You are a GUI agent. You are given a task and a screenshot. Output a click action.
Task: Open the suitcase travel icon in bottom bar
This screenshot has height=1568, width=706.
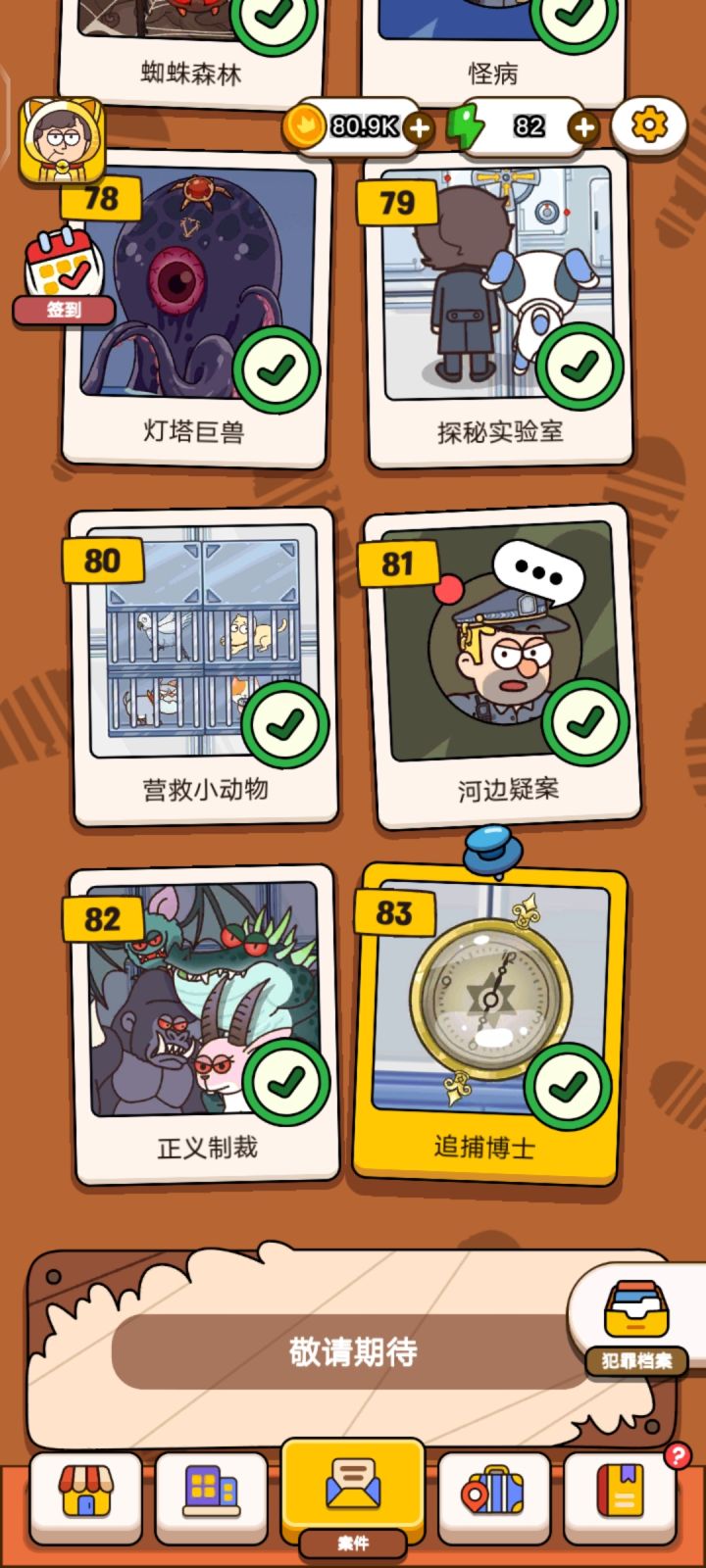point(493,1491)
